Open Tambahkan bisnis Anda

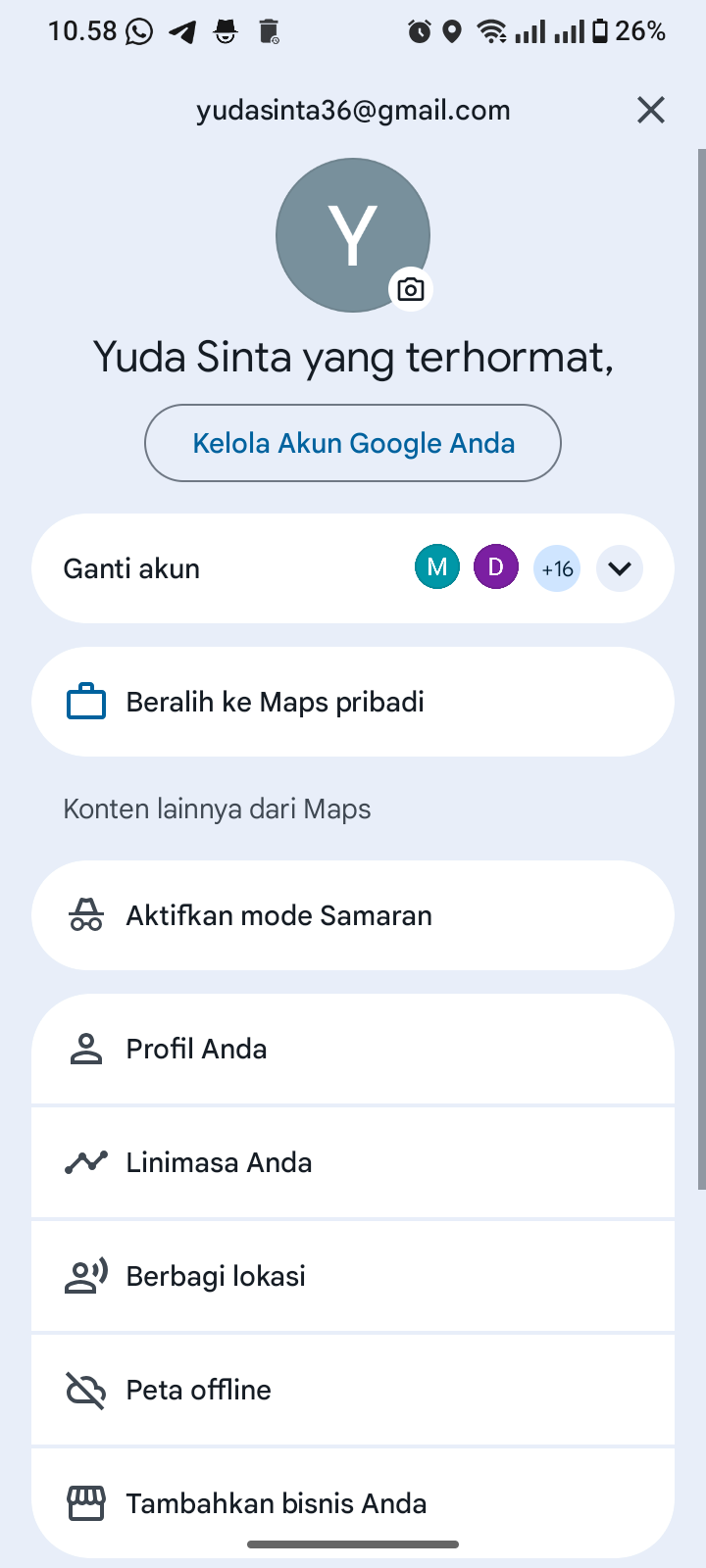pos(353,1503)
